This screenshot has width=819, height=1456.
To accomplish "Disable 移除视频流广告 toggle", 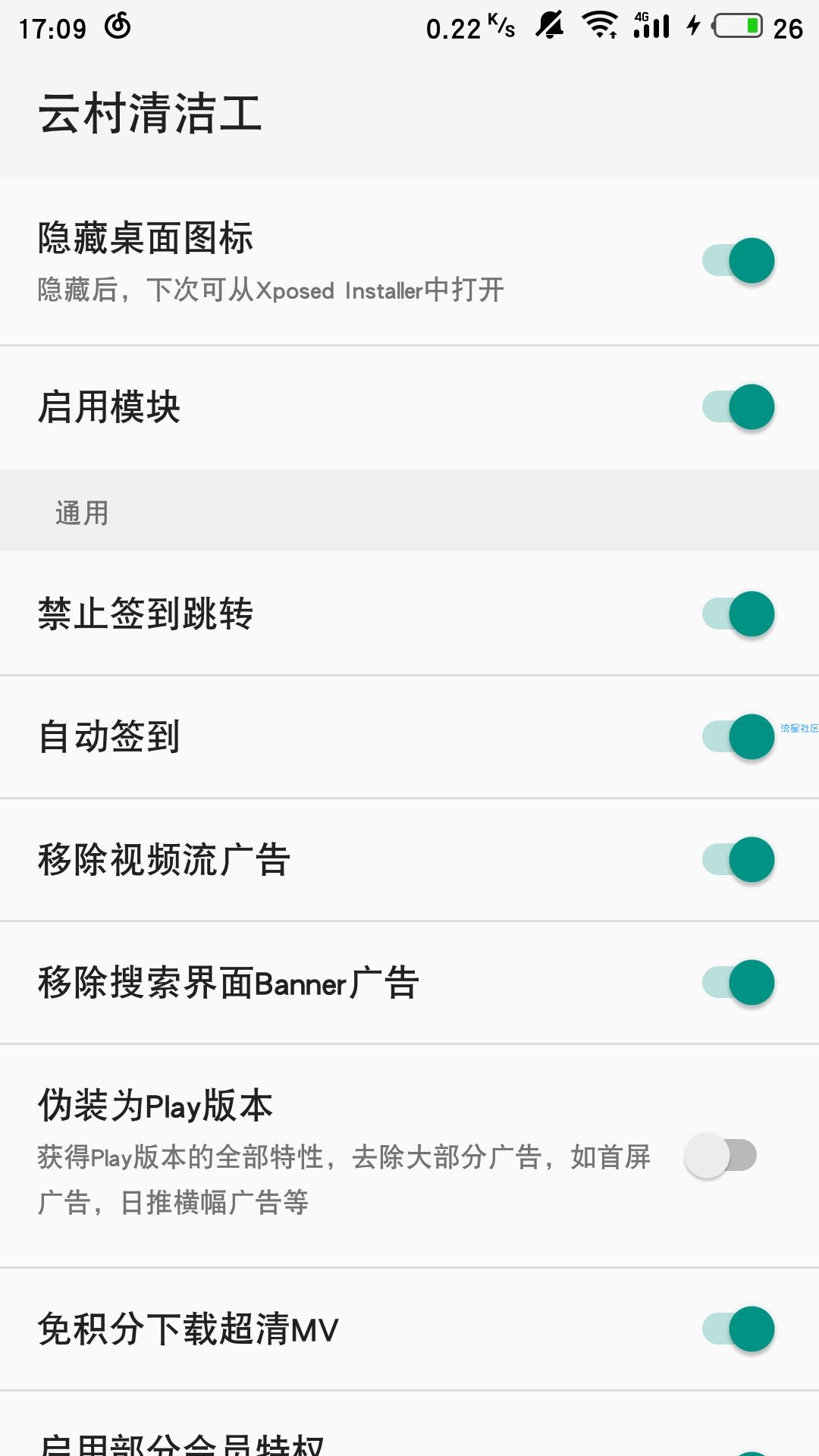I will point(739,859).
